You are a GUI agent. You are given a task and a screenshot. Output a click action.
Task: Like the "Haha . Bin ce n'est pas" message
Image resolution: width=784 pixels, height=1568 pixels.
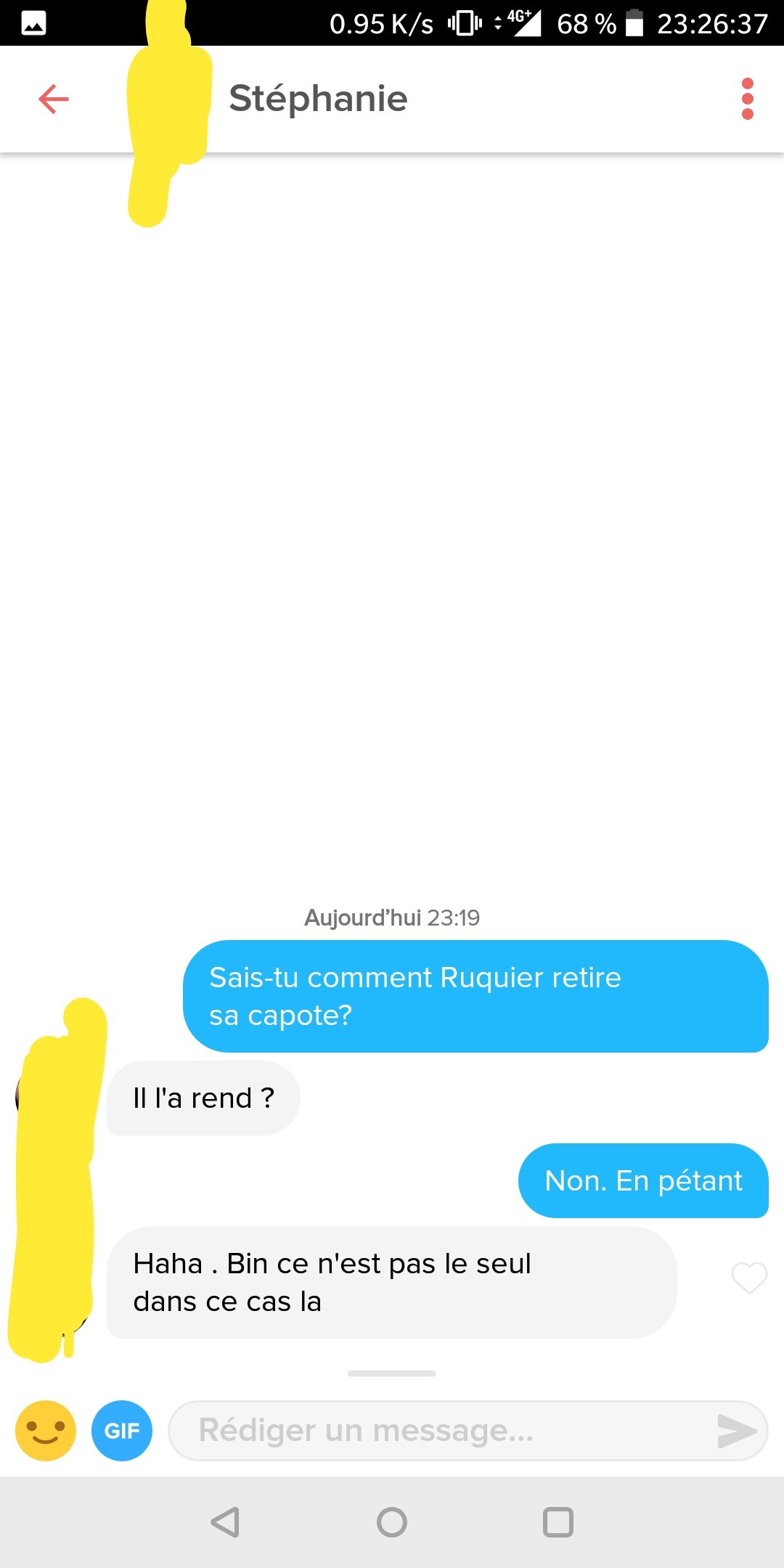point(749,1278)
